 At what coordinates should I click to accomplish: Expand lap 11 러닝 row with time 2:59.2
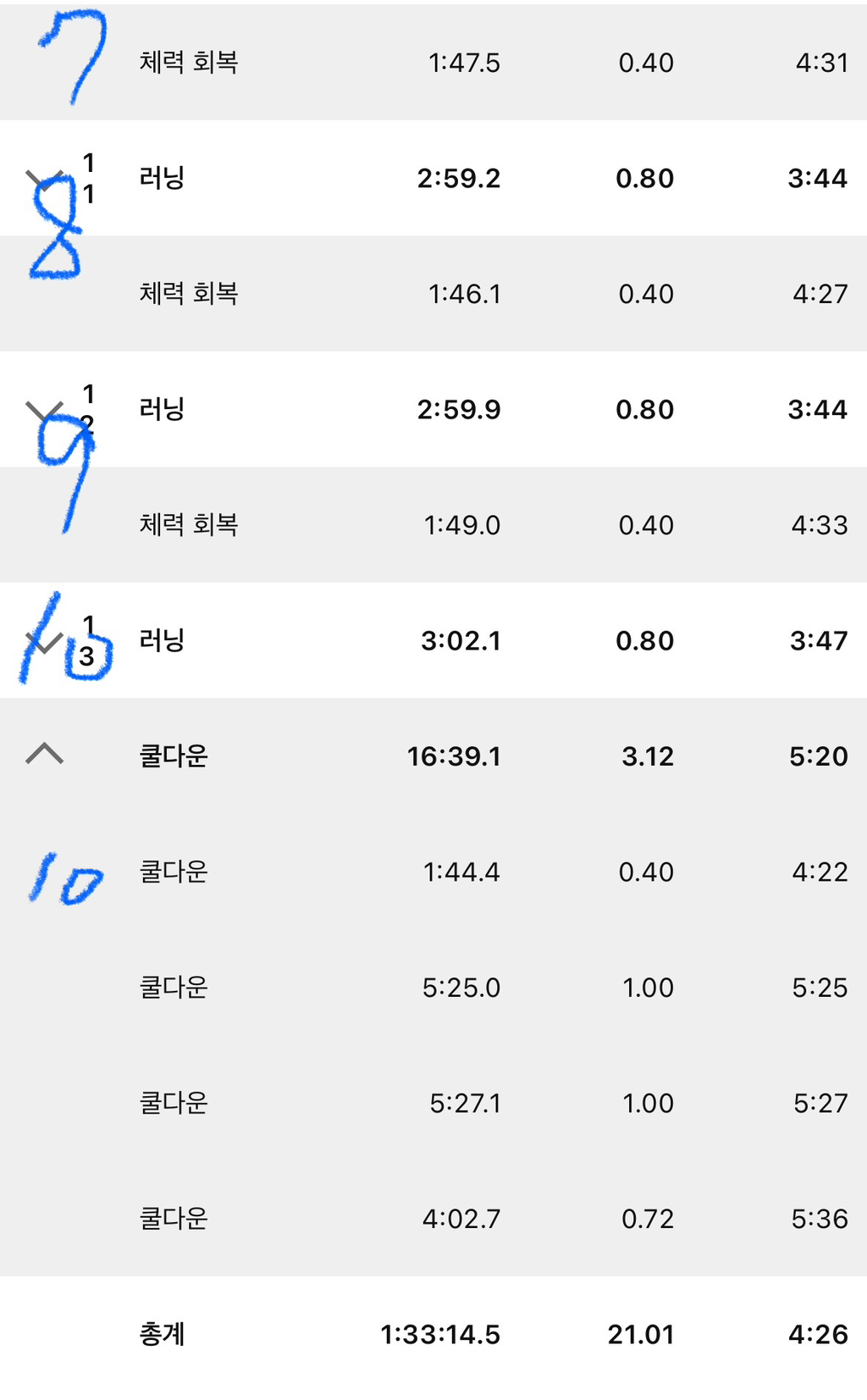[x=44, y=178]
